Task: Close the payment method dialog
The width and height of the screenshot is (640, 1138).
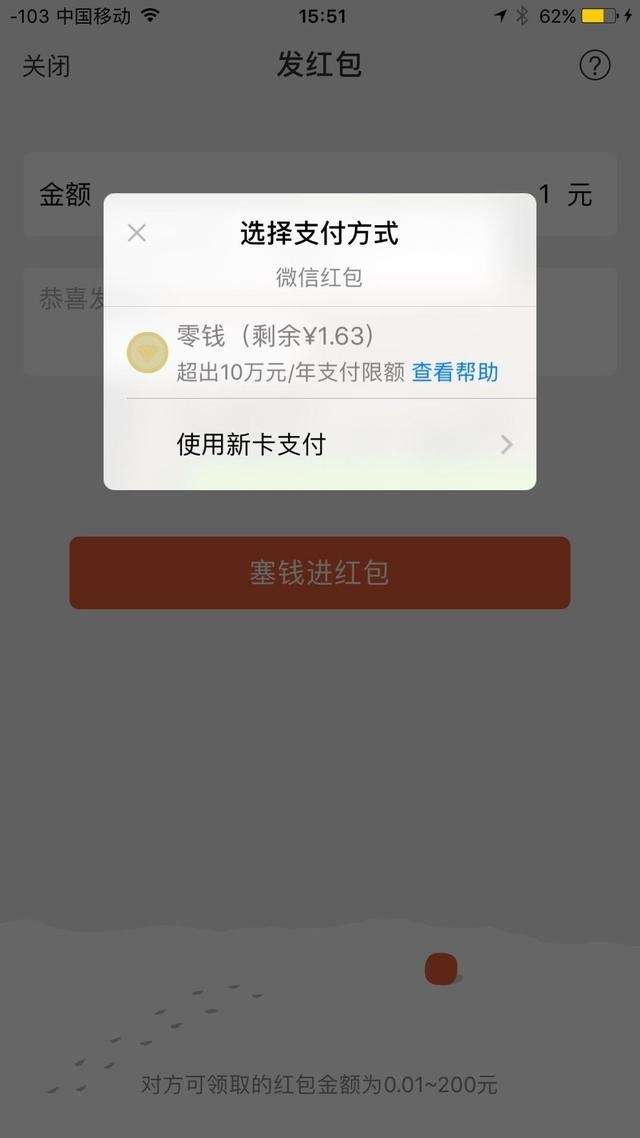Action: (x=137, y=233)
